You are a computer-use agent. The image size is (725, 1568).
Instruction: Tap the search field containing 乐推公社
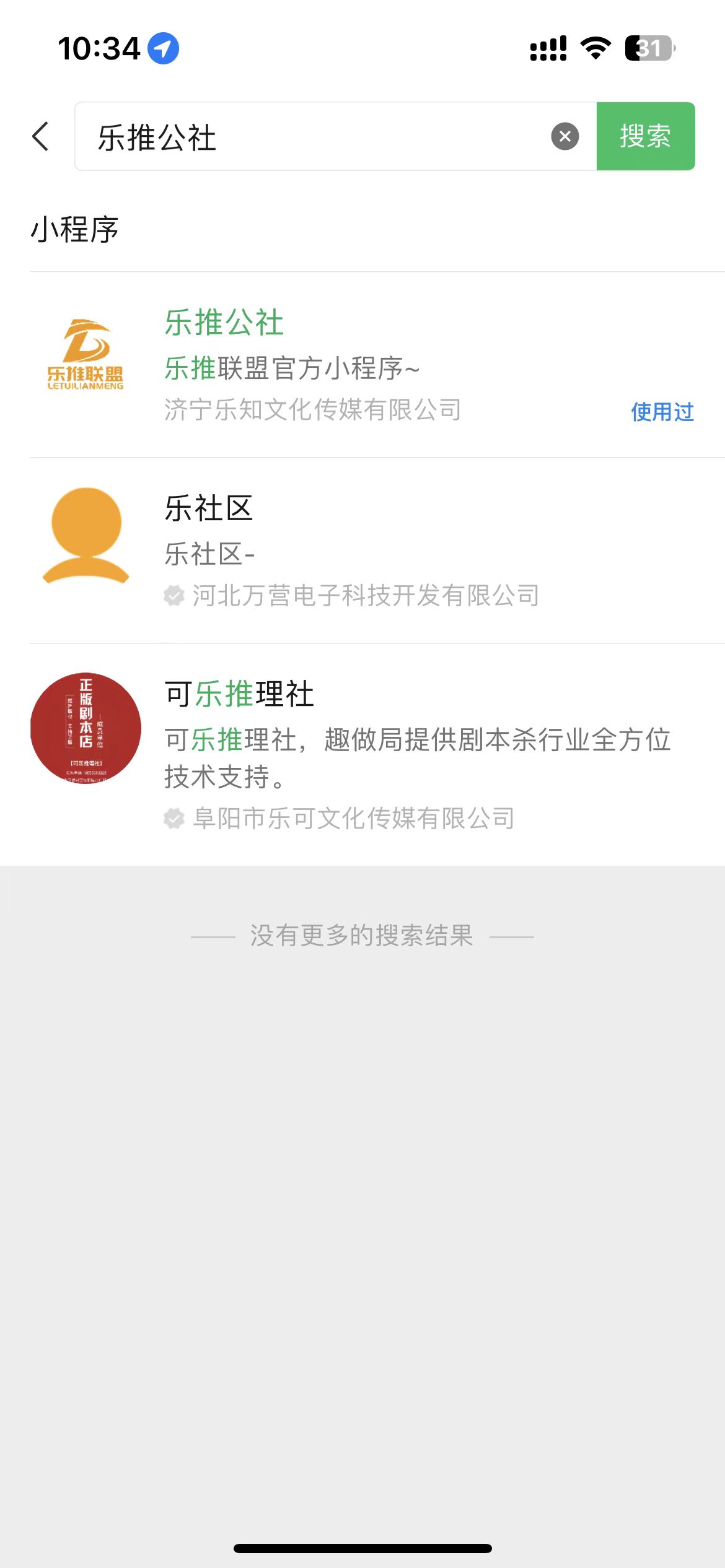[x=310, y=137]
